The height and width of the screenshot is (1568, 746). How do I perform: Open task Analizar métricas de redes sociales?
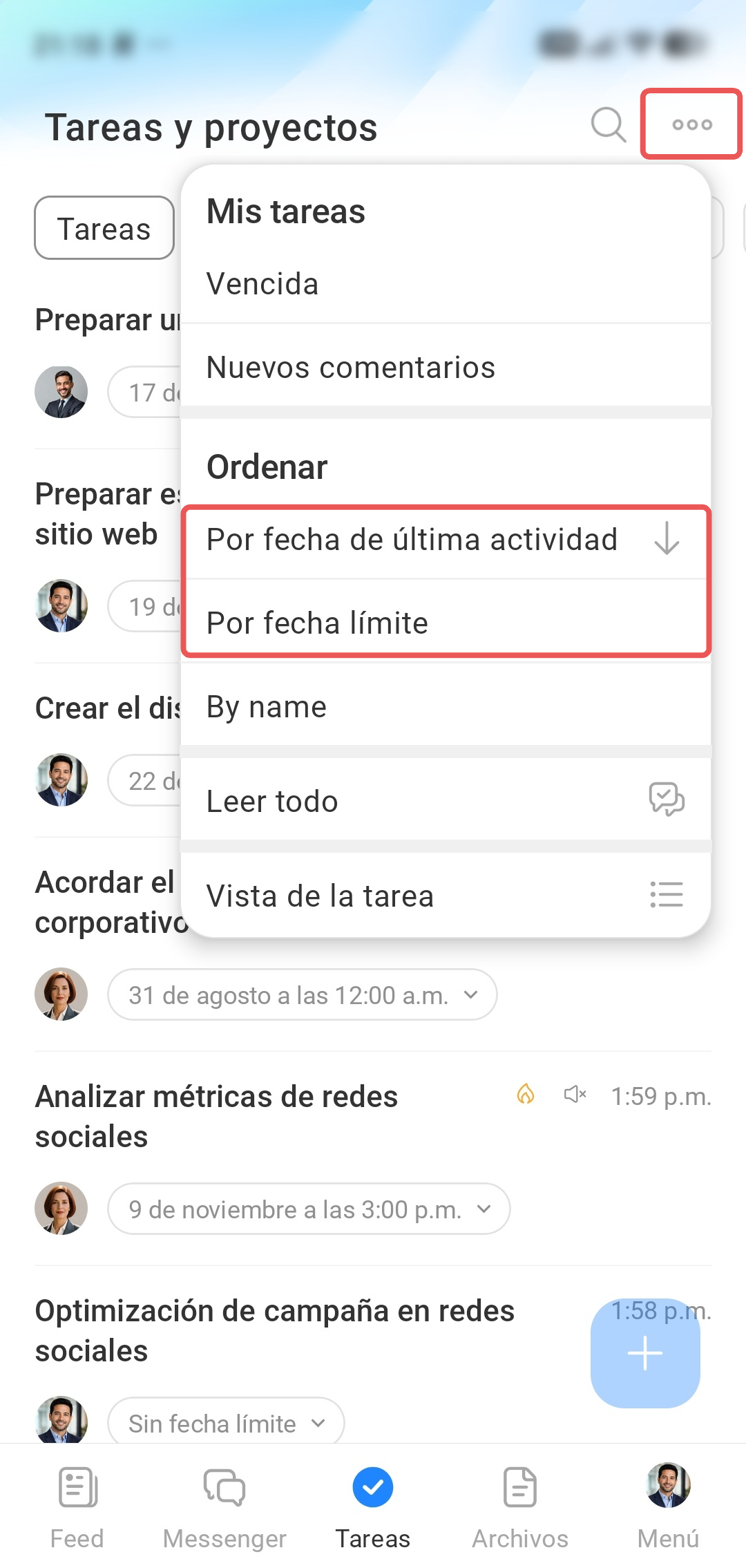(217, 1116)
